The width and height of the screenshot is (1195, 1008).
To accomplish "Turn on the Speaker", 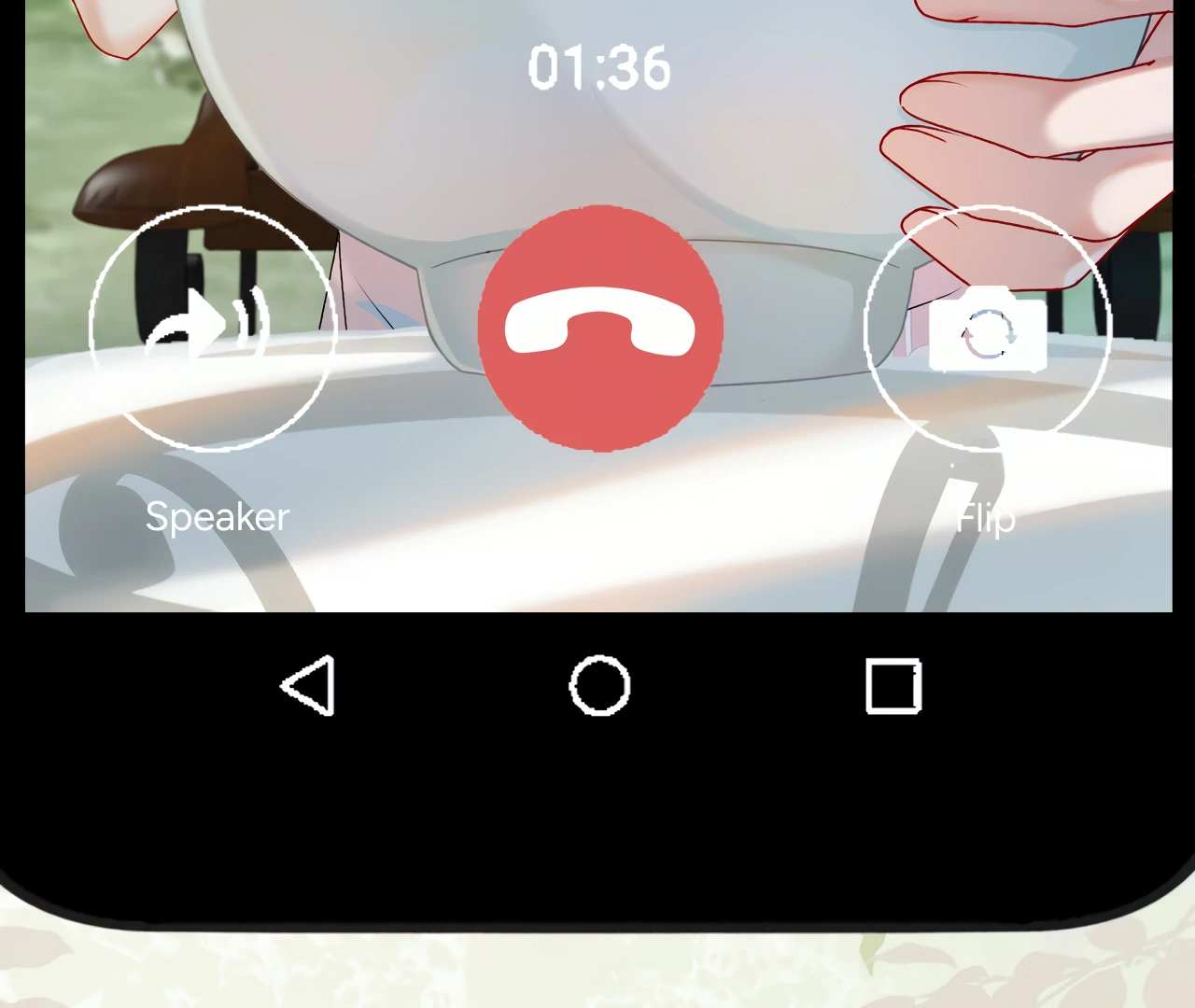I will coord(213,328).
